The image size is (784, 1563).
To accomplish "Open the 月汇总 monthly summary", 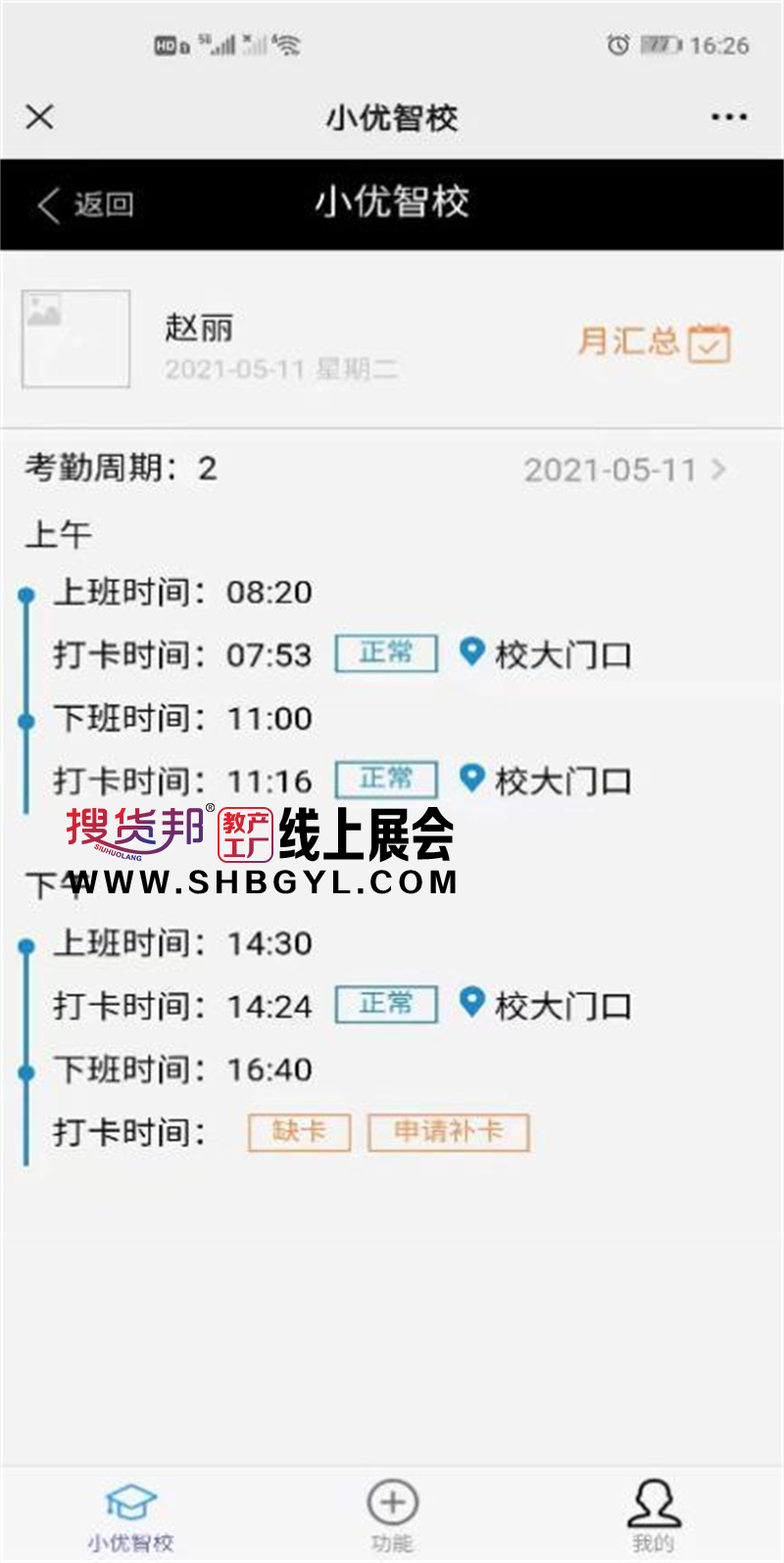I will pos(654,341).
